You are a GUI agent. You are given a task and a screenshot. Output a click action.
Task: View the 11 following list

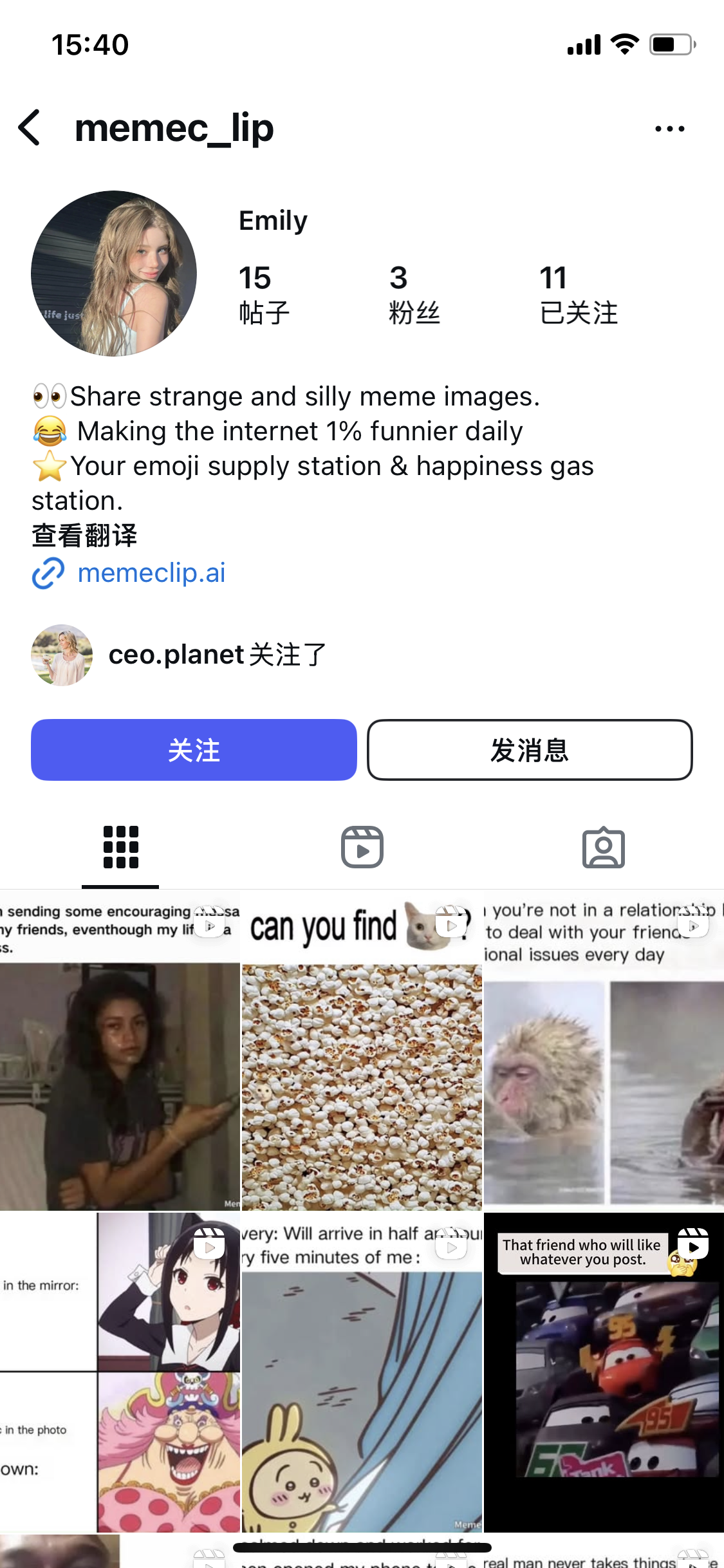pos(577,294)
